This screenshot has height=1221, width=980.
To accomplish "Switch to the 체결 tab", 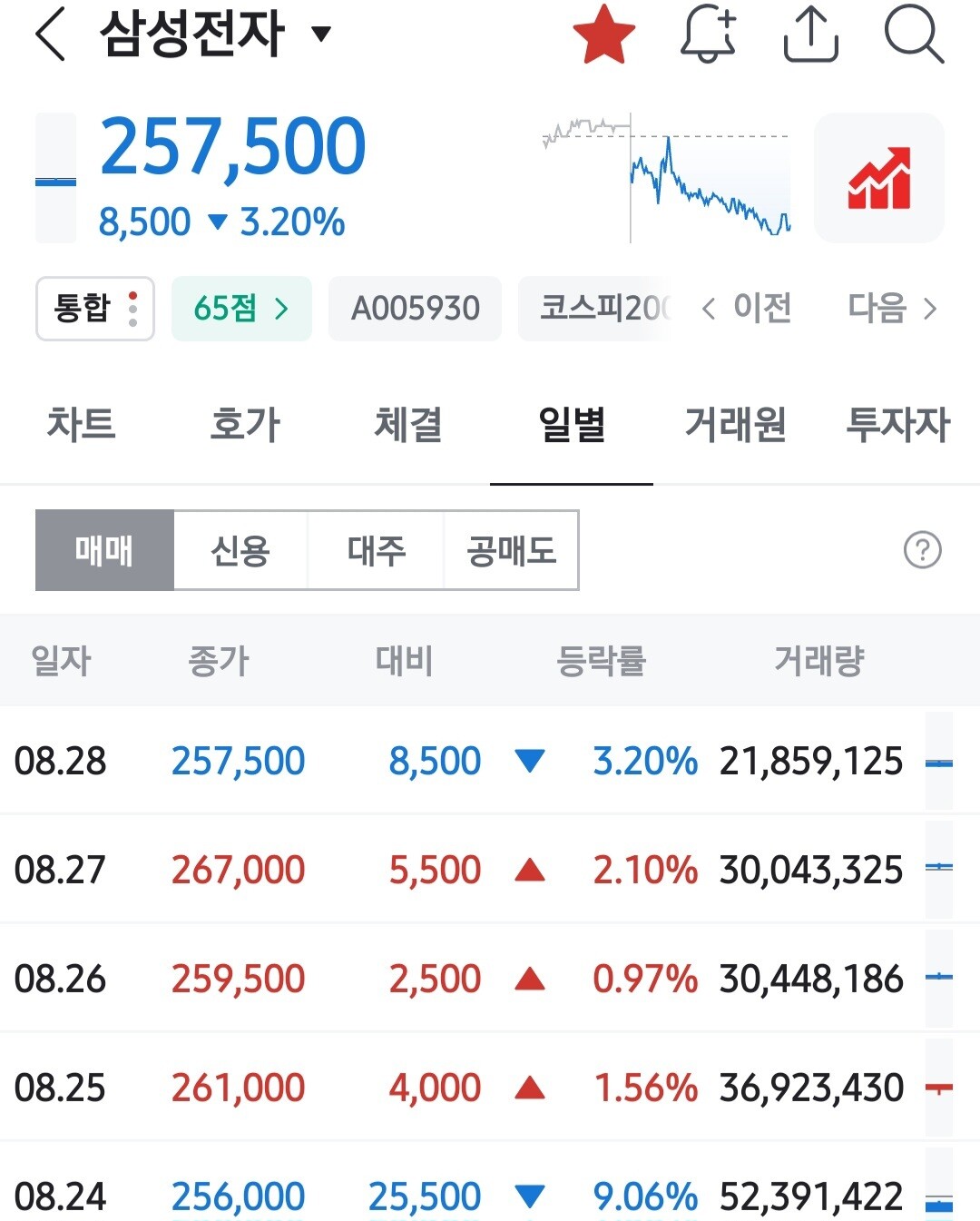I will pos(408,424).
